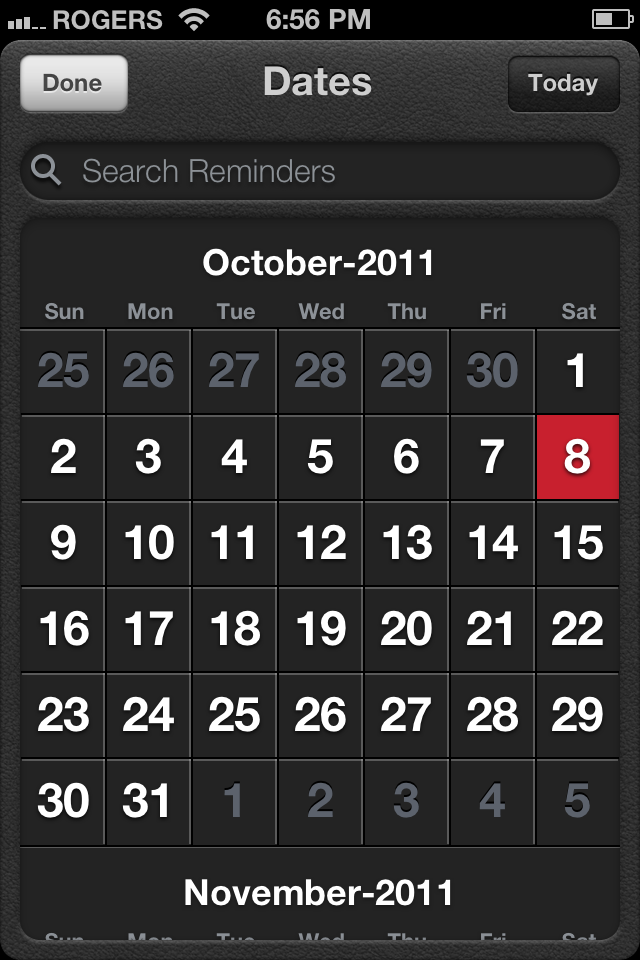Image resolution: width=640 pixels, height=960 pixels.
Task: Tap October 24 in the calendar
Action: pyautogui.click(x=148, y=715)
